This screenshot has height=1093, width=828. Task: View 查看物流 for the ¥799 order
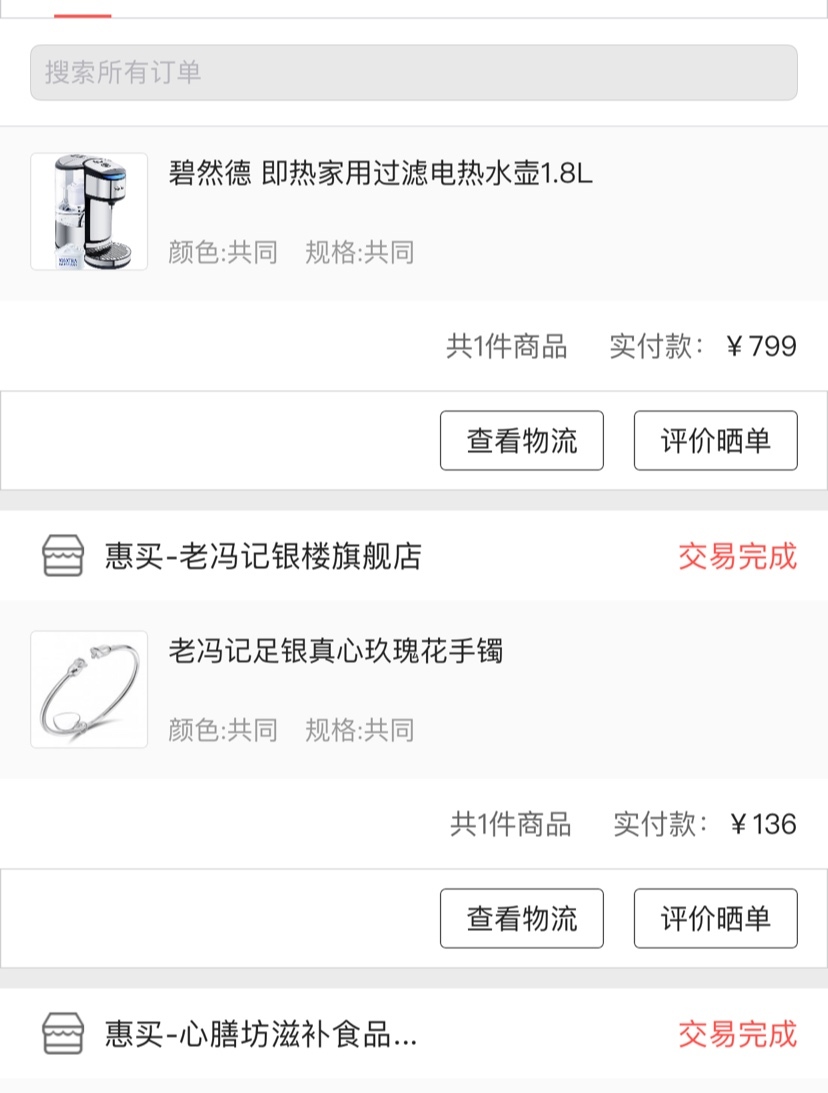coord(521,441)
